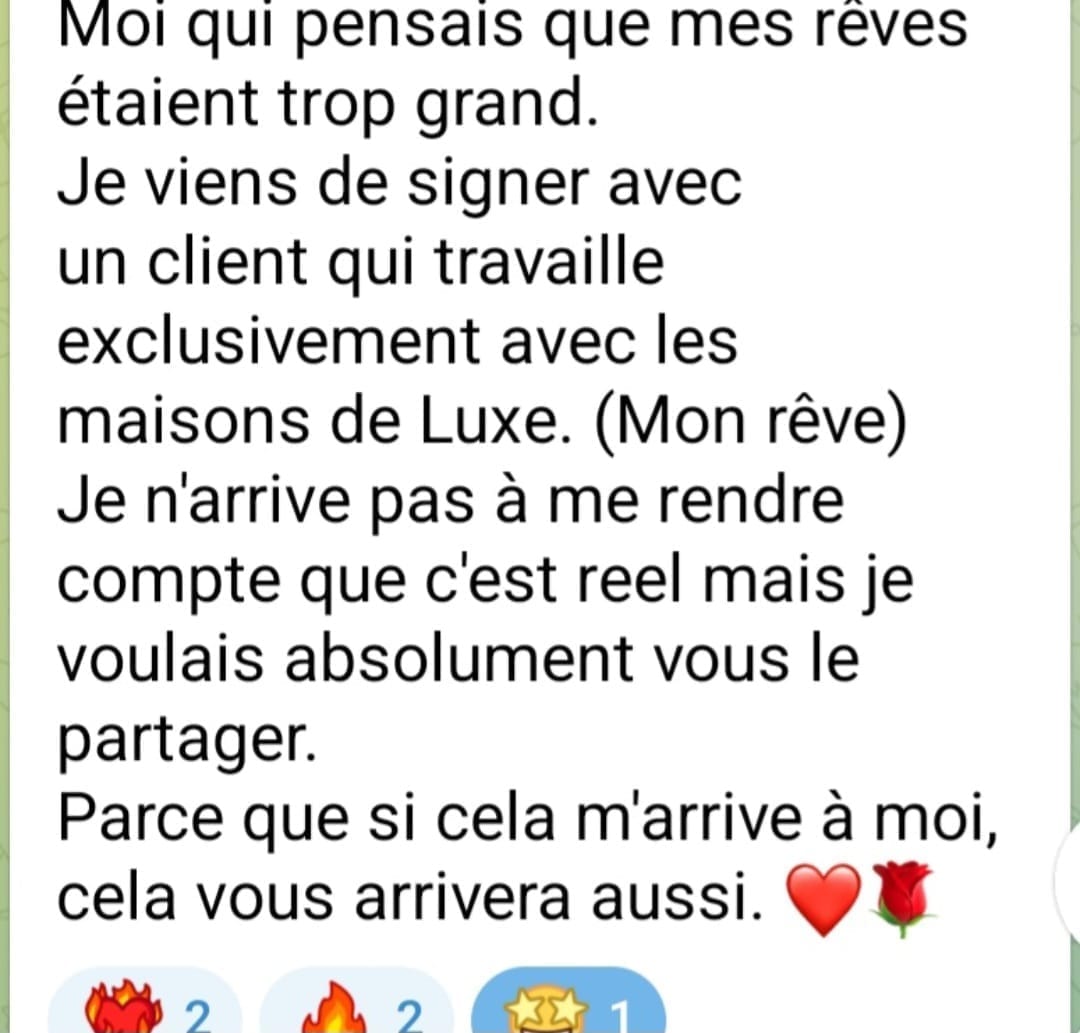Toggle the star-struck face reaction

click(566, 1010)
